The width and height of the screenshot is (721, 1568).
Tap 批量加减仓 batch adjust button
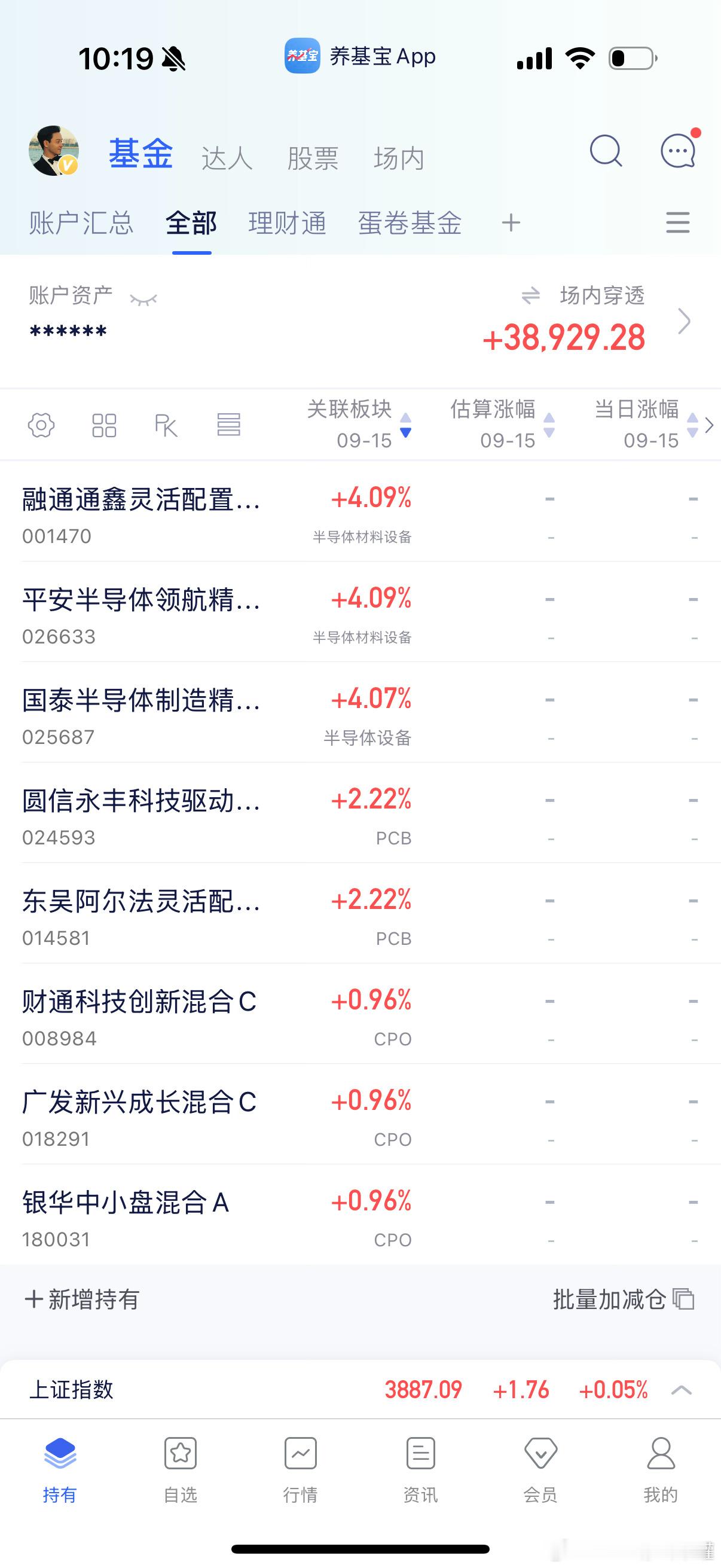pos(624,1299)
